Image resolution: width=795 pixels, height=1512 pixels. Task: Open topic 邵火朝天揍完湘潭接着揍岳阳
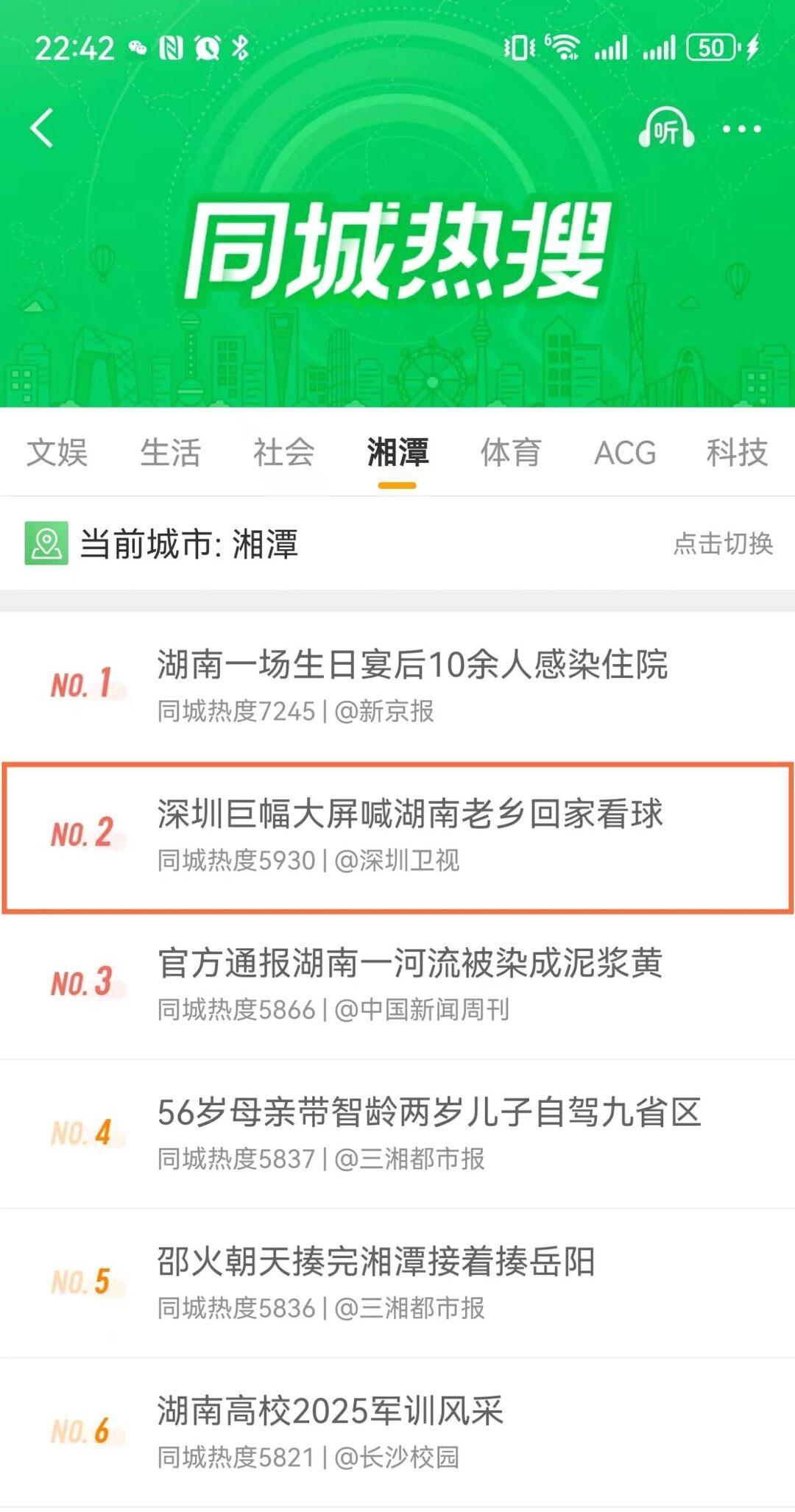click(376, 1262)
